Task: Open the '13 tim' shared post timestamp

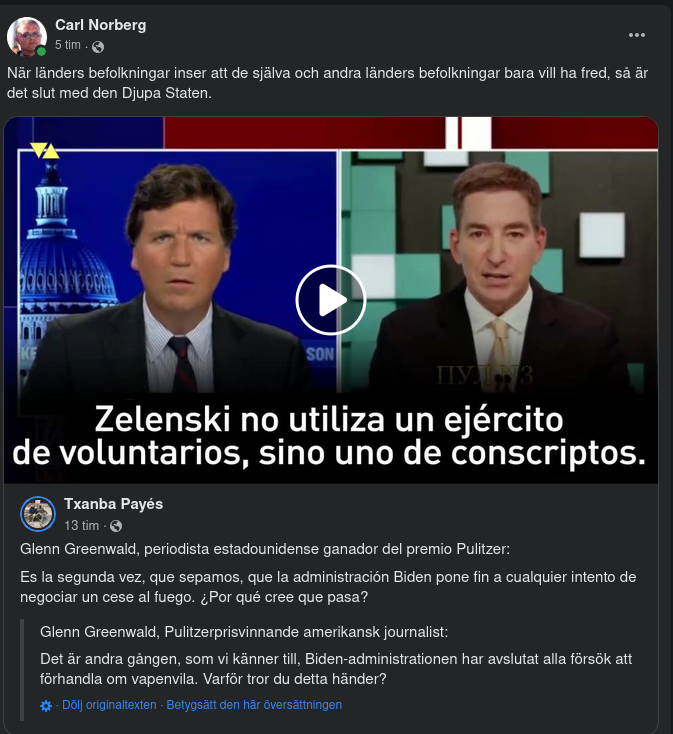Action: pyautogui.click(x=81, y=525)
